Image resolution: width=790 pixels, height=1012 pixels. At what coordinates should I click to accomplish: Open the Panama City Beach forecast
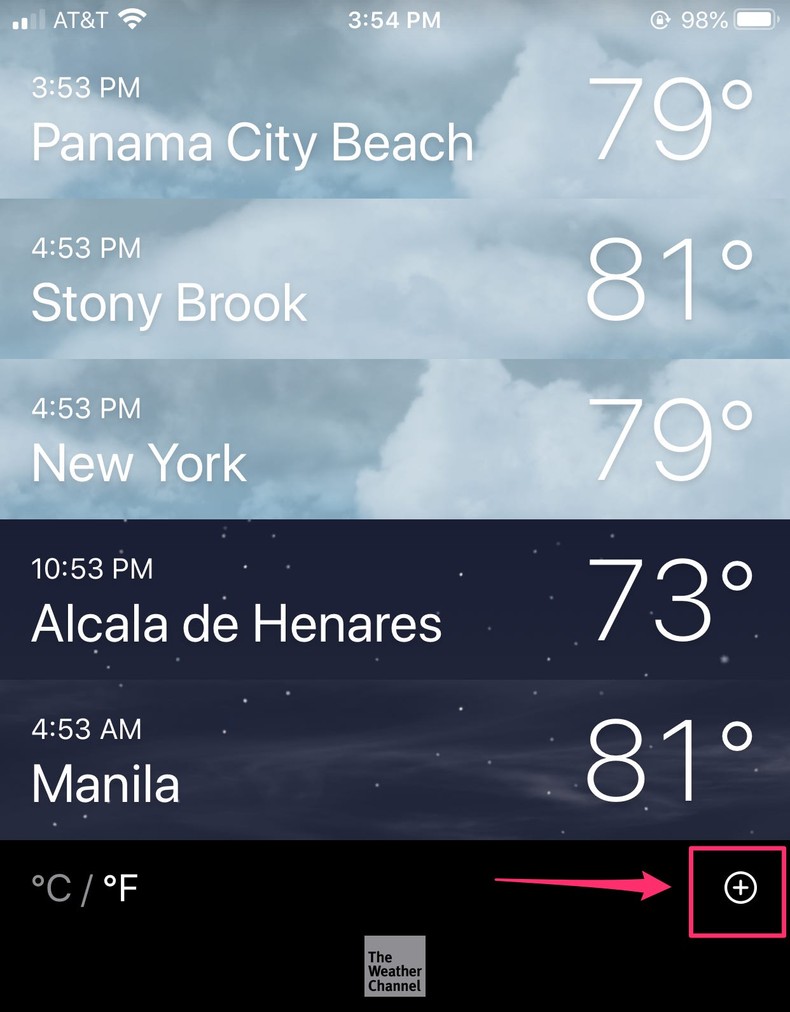pos(253,143)
